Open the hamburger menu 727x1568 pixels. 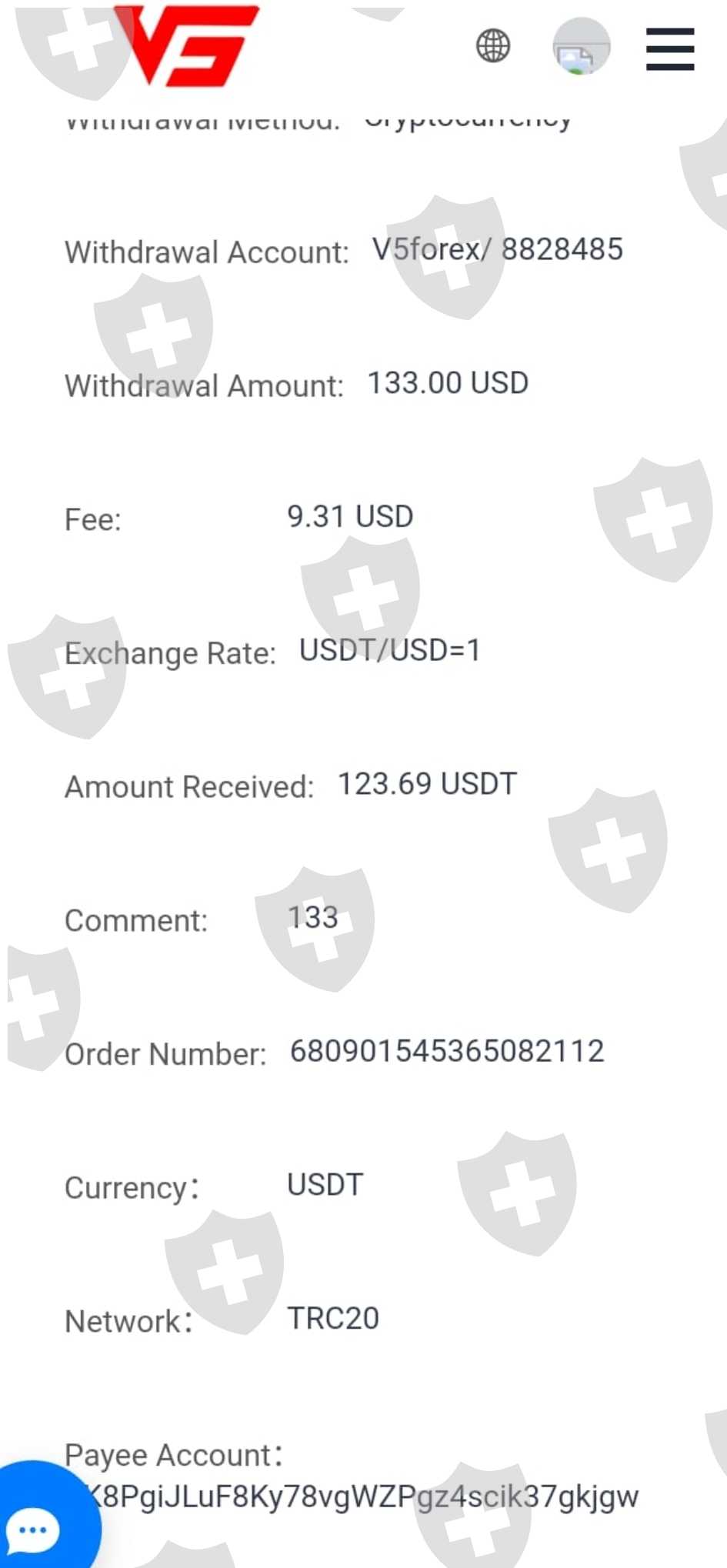point(670,48)
